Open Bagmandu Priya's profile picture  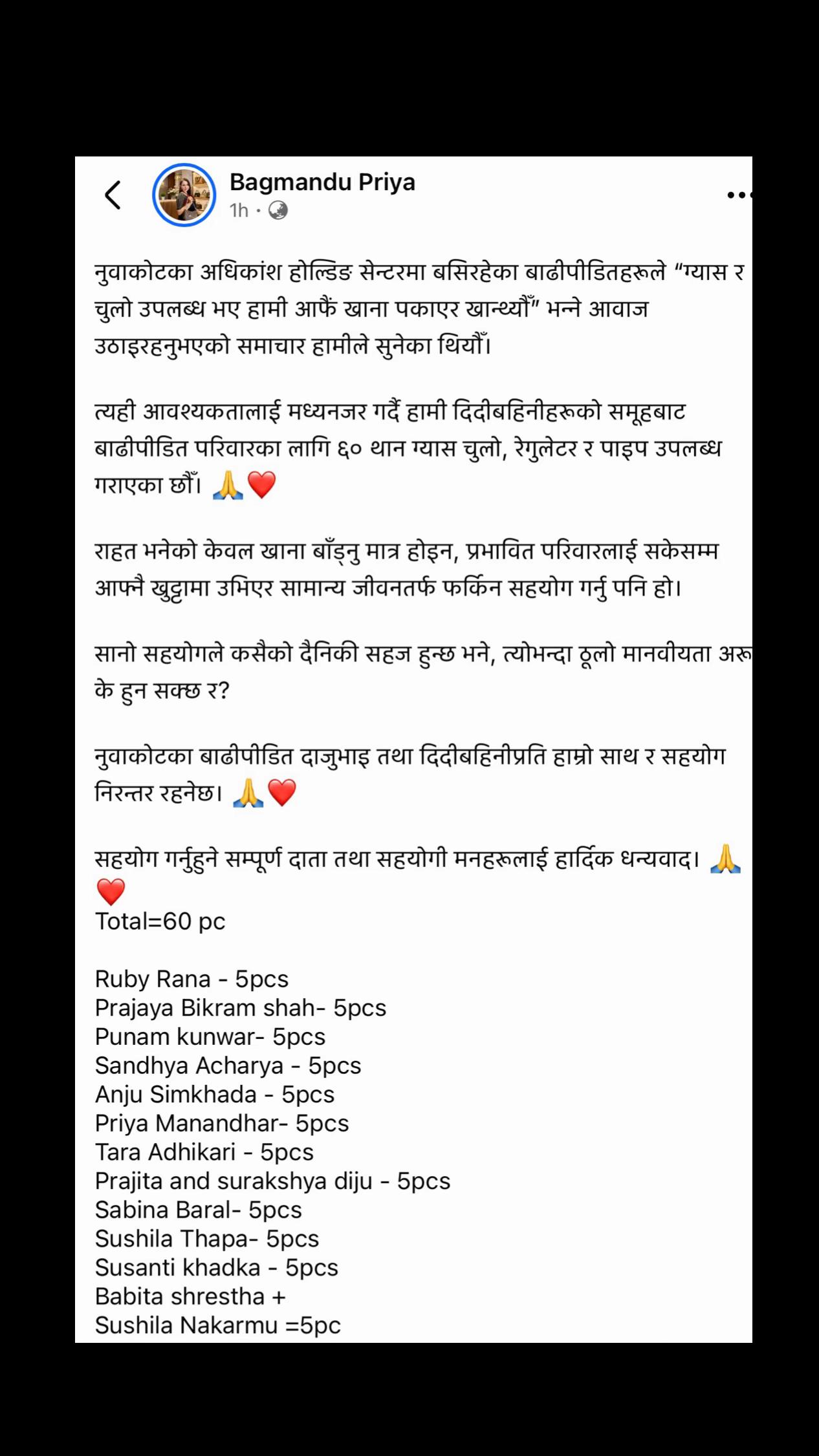184,195
